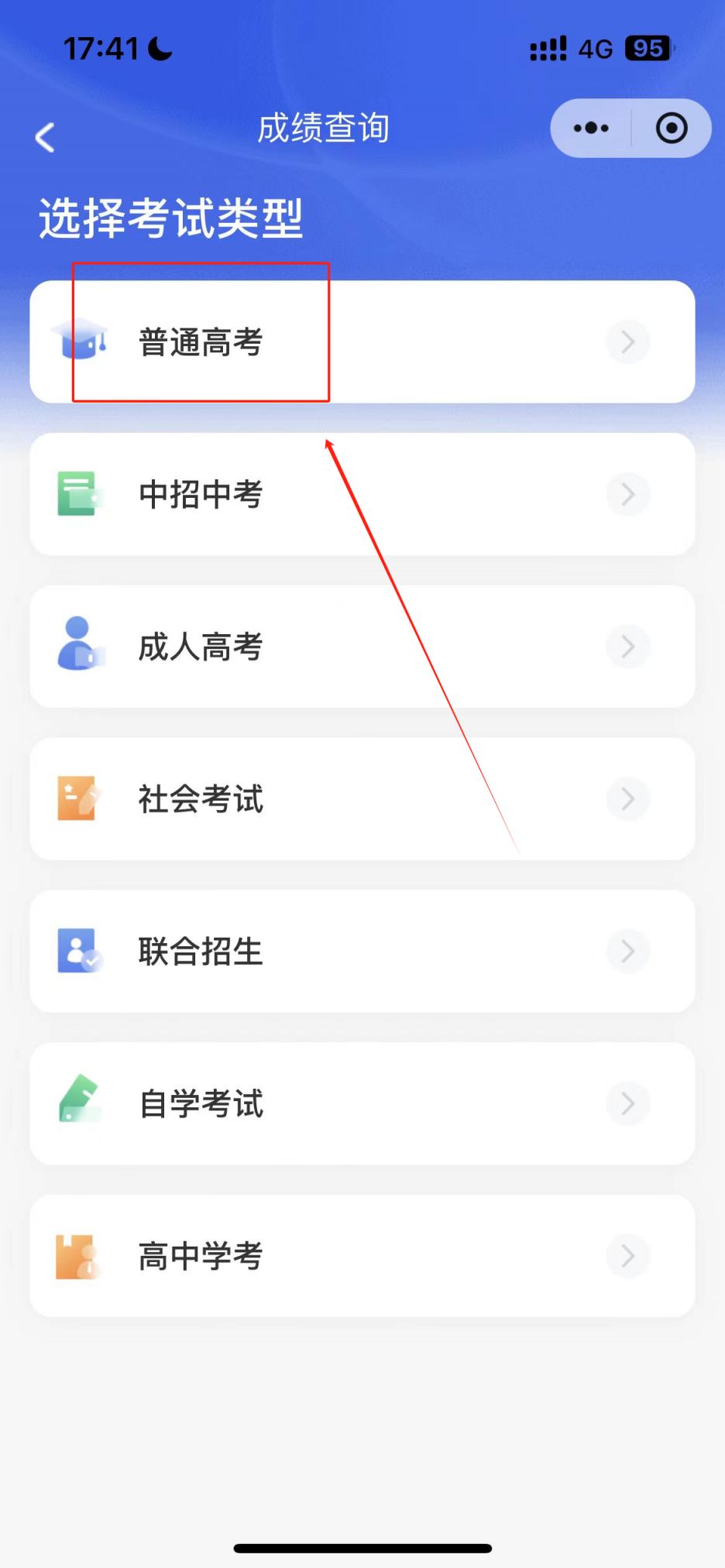This screenshot has height=1568, width=725.
Task: Choose the 高中学考 row
Action: tap(362, 1255)
